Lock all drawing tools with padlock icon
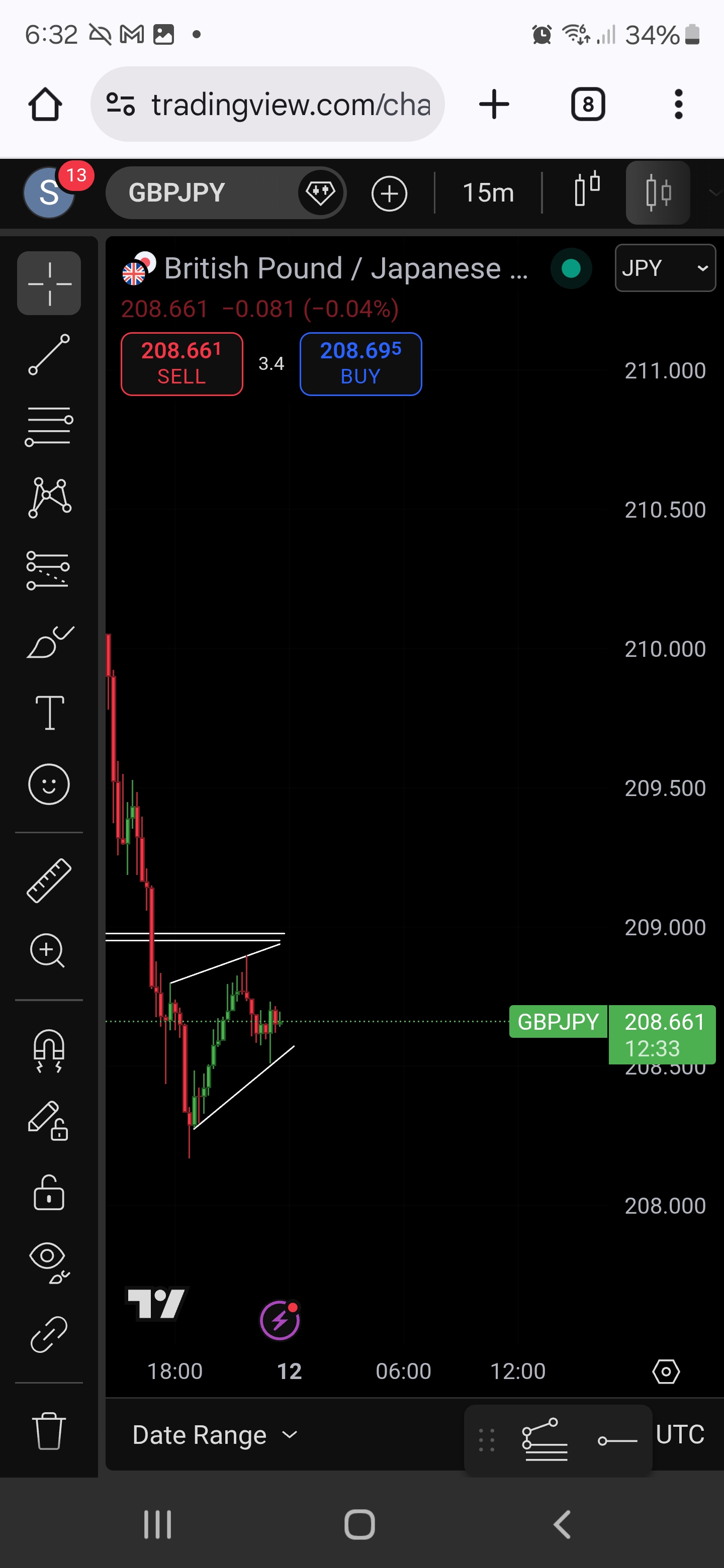The width and height of the screenshot is (724, 1568). 49,1193
